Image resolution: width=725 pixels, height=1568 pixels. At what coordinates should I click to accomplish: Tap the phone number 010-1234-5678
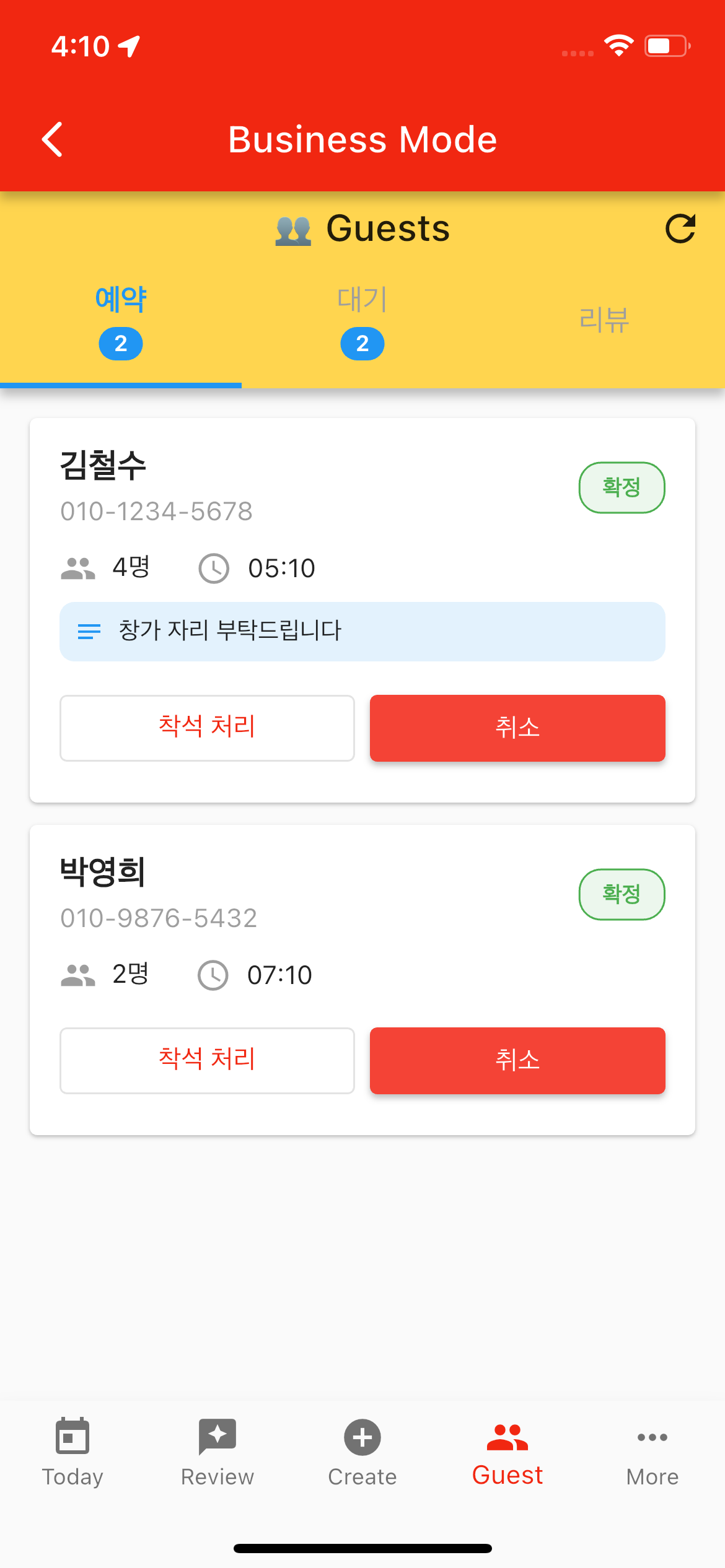[x=156, y=511]
